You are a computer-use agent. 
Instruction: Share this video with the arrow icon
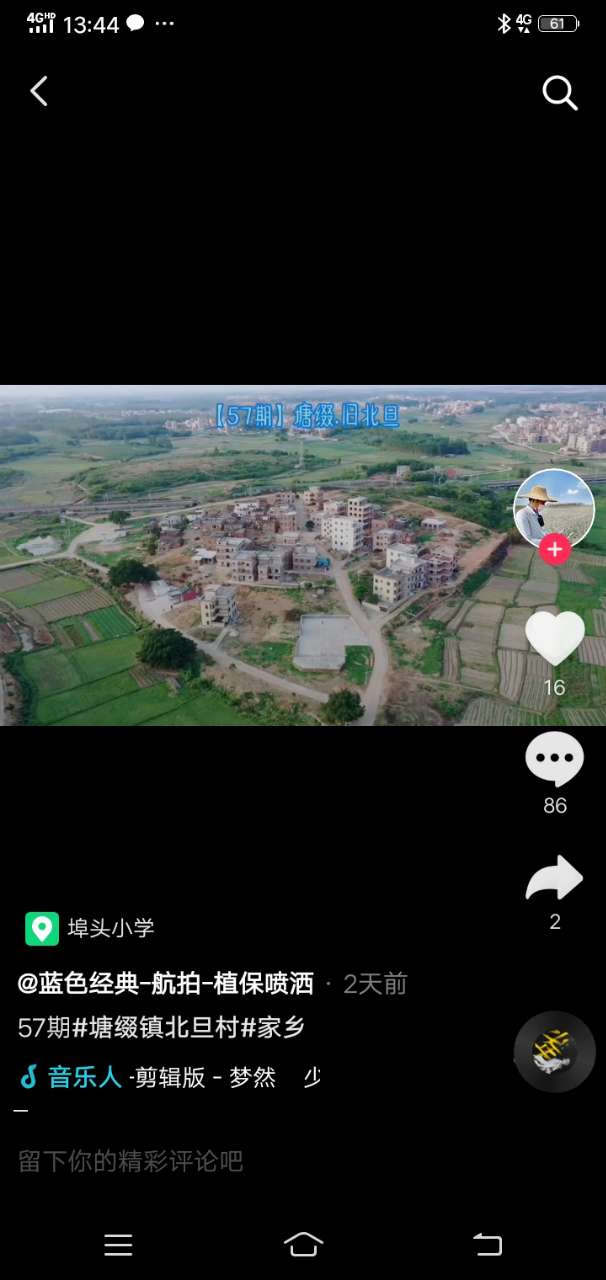(x=555, y=878)
